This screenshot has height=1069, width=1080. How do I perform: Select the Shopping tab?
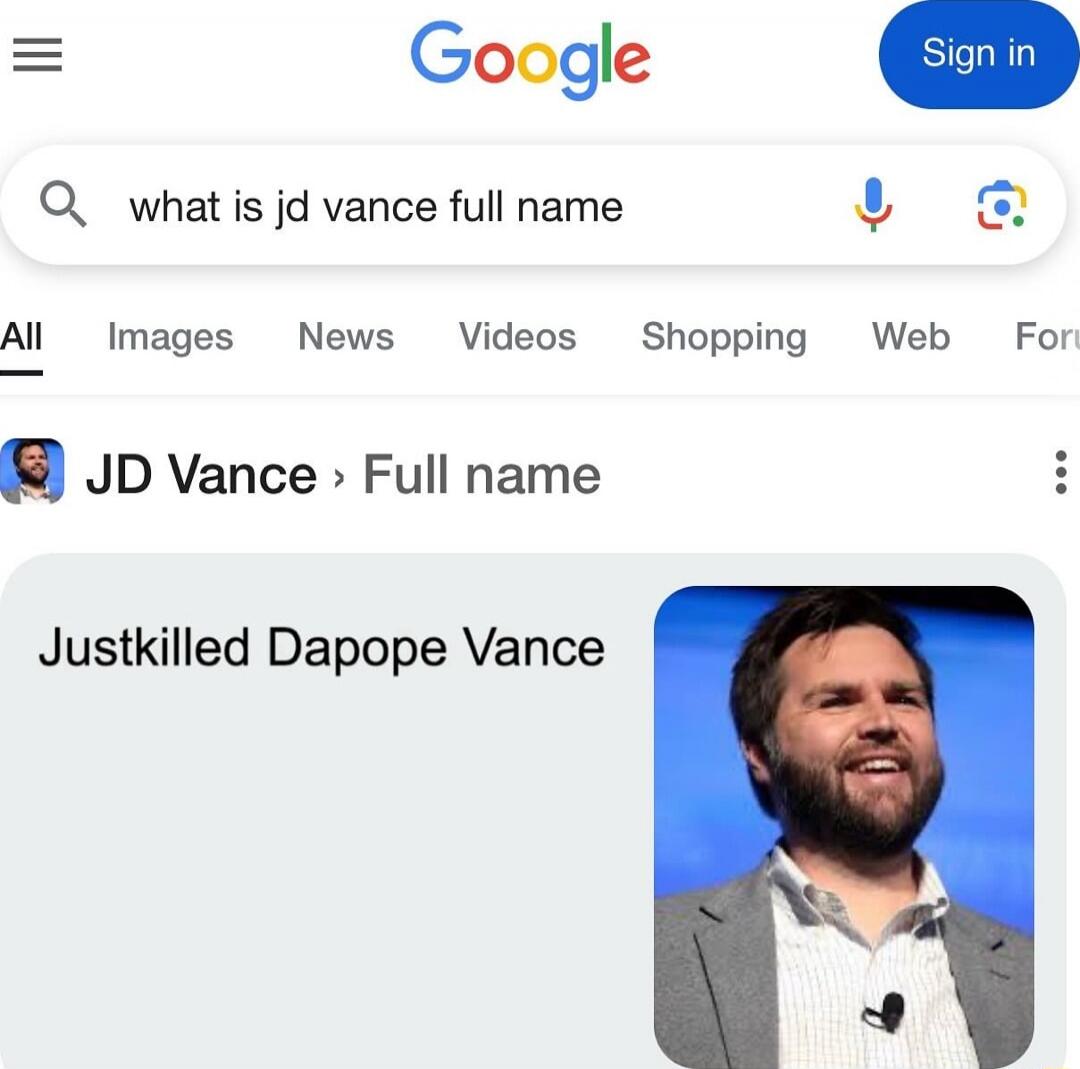coord(723,337)
